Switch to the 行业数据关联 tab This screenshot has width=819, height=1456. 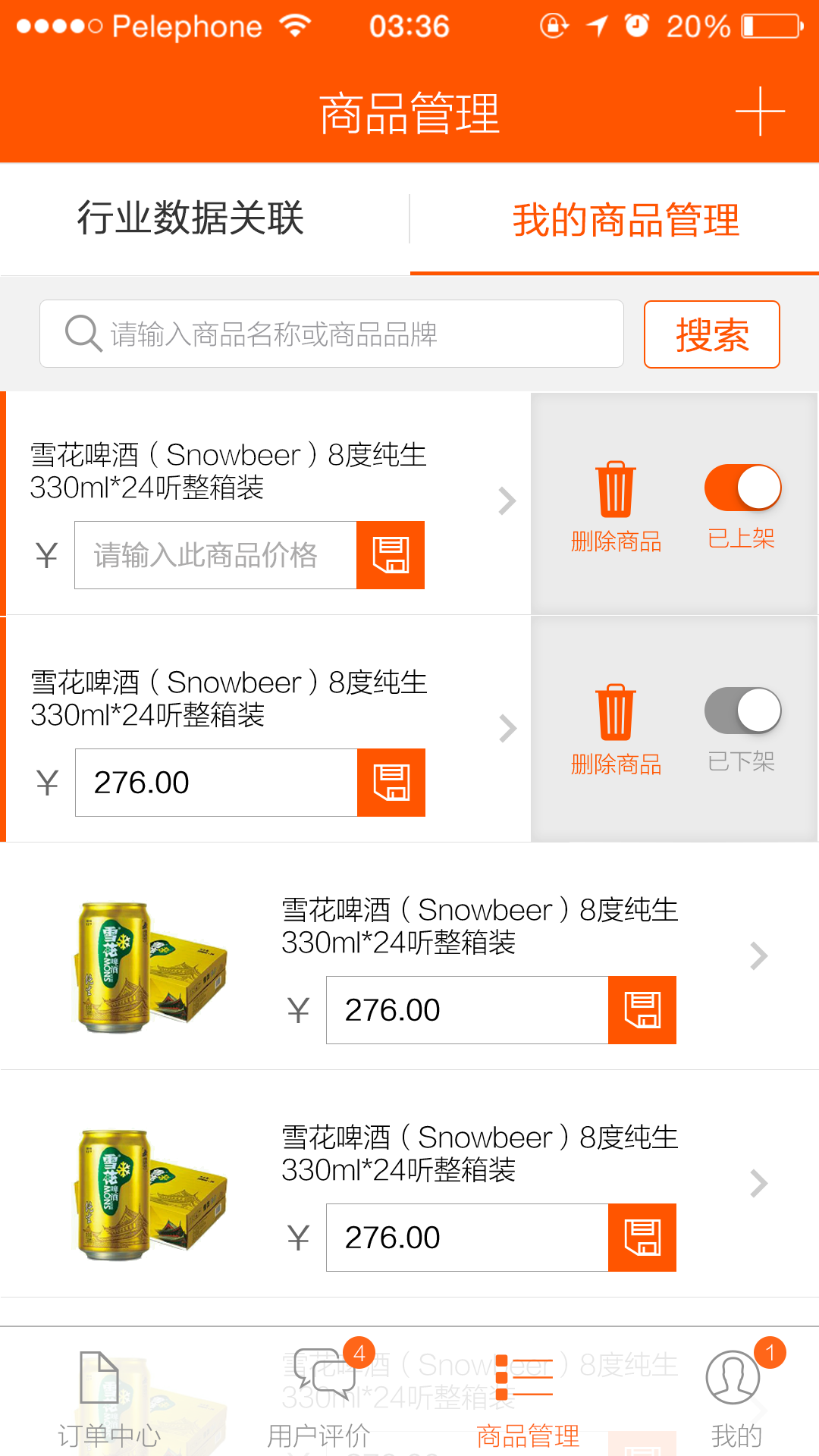[x=190, y=218]
